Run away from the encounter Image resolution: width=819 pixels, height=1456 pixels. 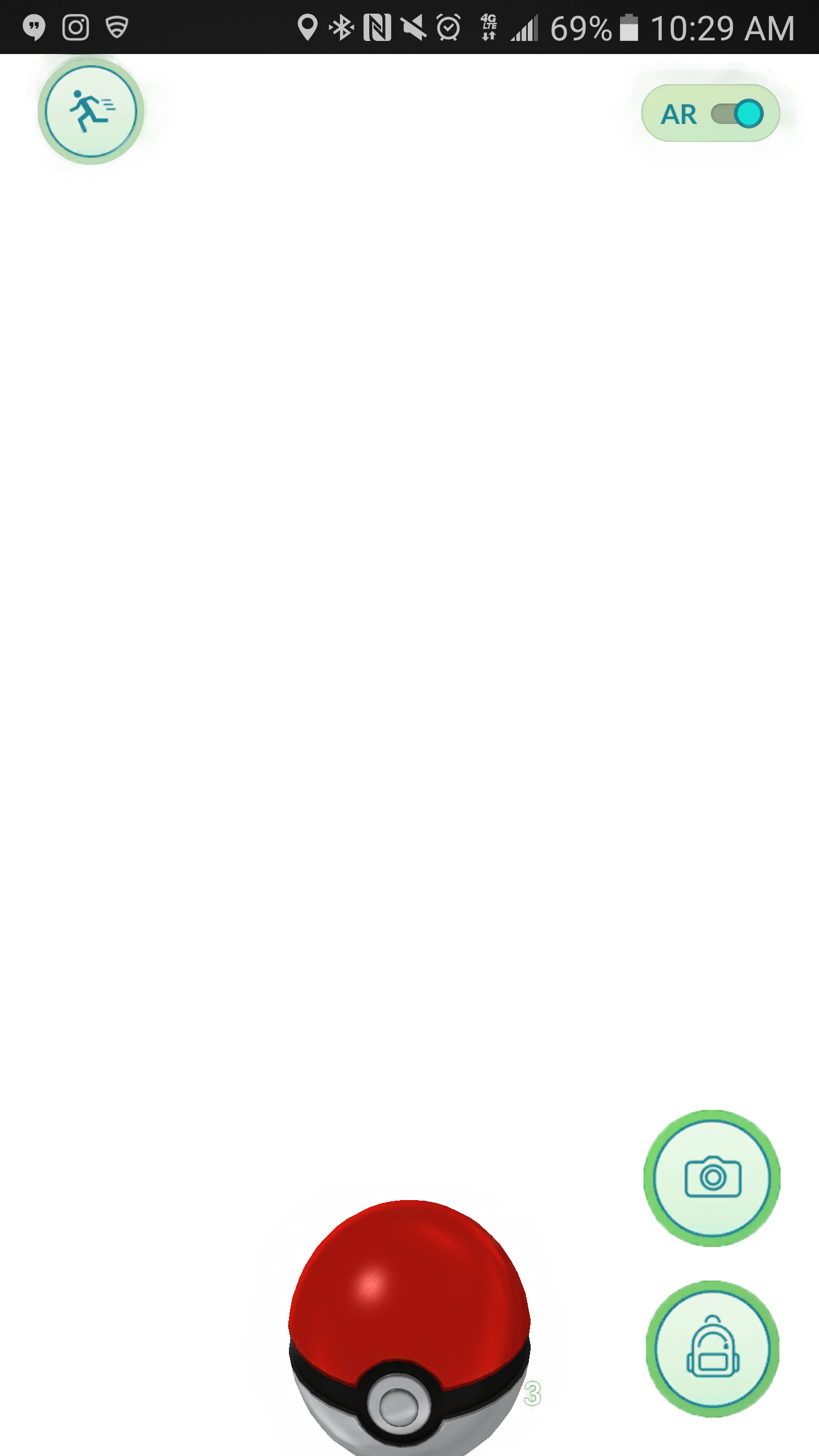point(91,111)
